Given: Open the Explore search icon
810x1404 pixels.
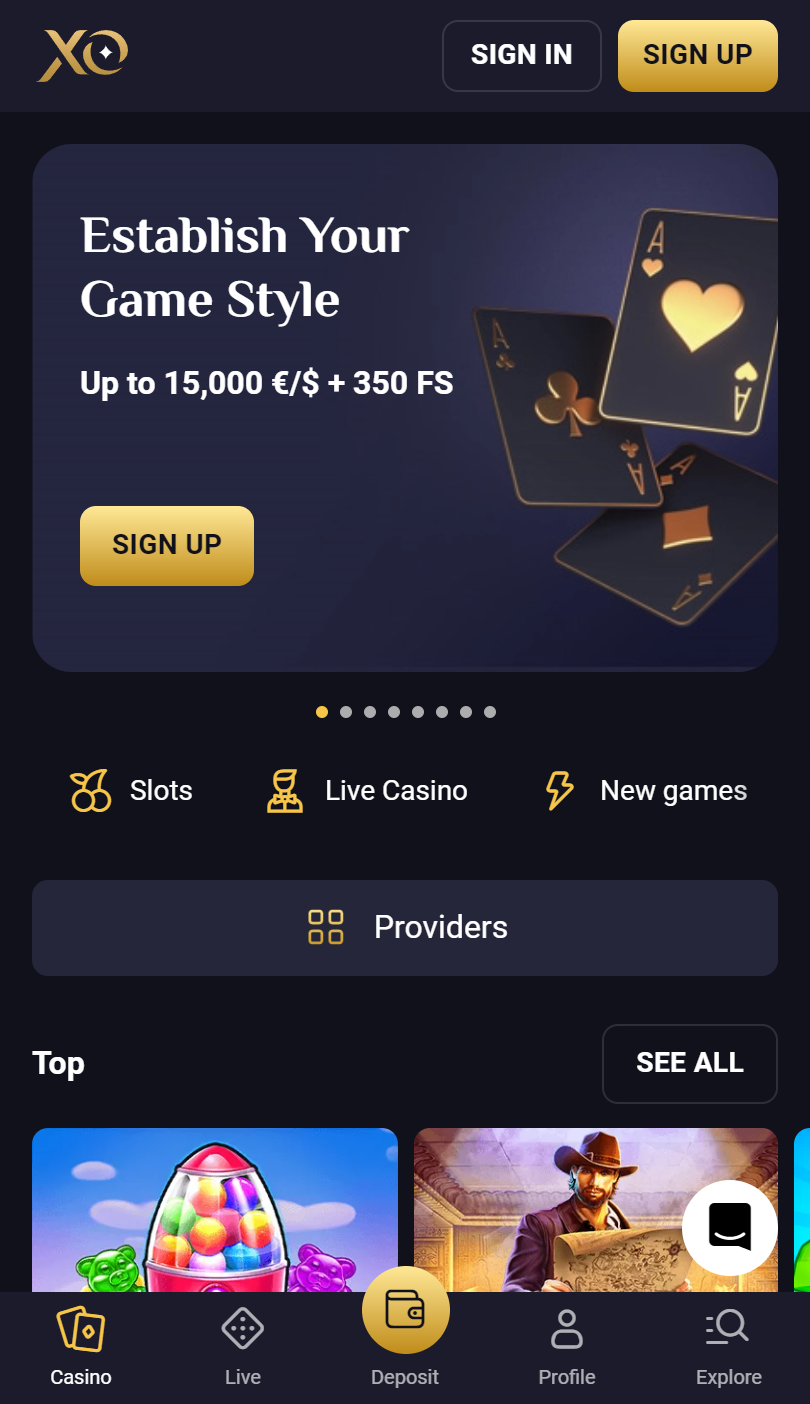Looking at the screenshot, I should click(x=728, y=1329).
